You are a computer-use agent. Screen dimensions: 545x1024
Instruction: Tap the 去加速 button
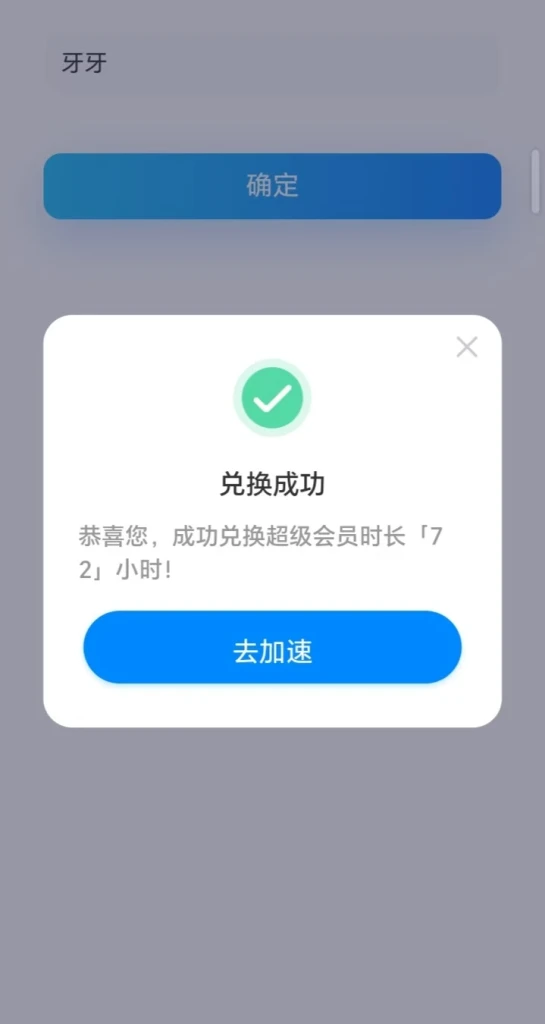(272, 647)
